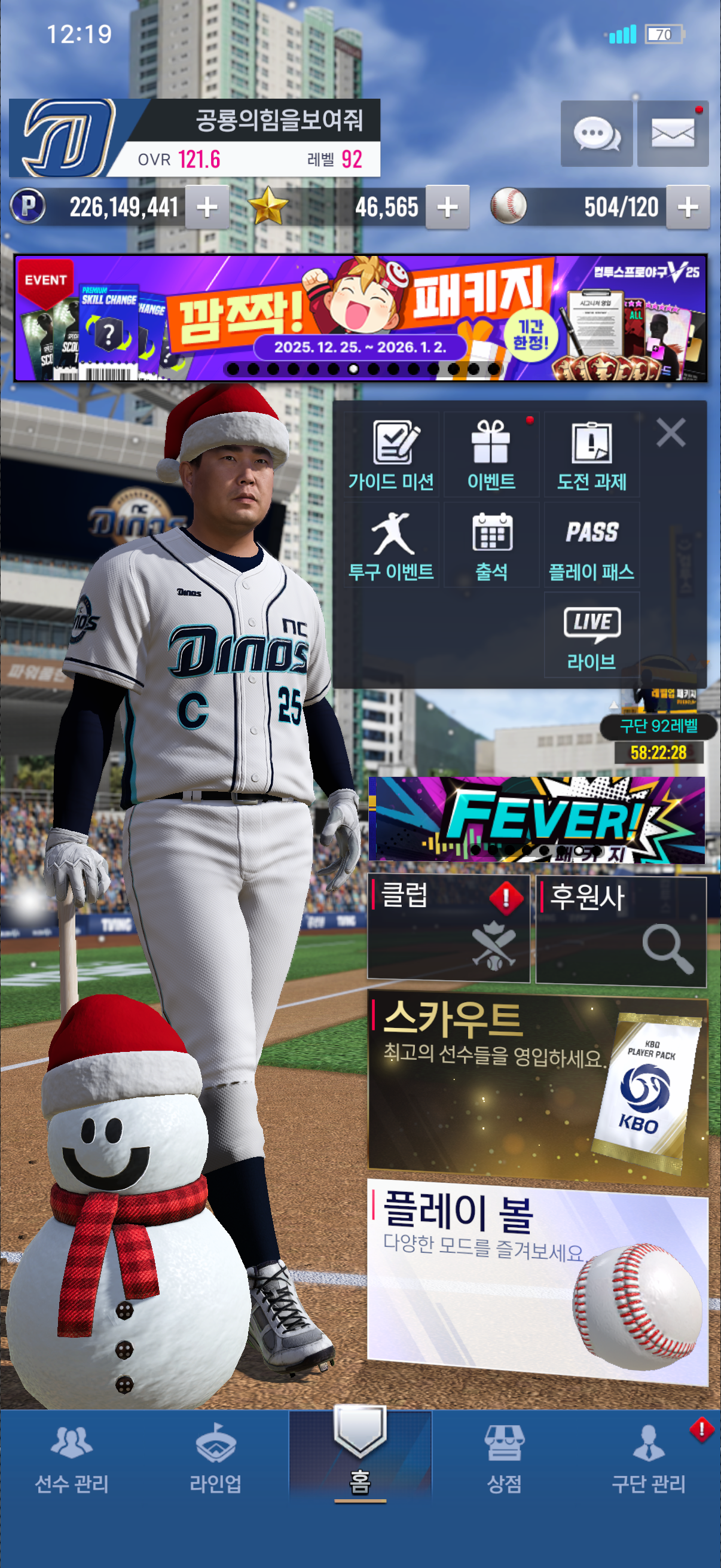
Task: Add more stars with plus button
Action: [x=447, y=208]
